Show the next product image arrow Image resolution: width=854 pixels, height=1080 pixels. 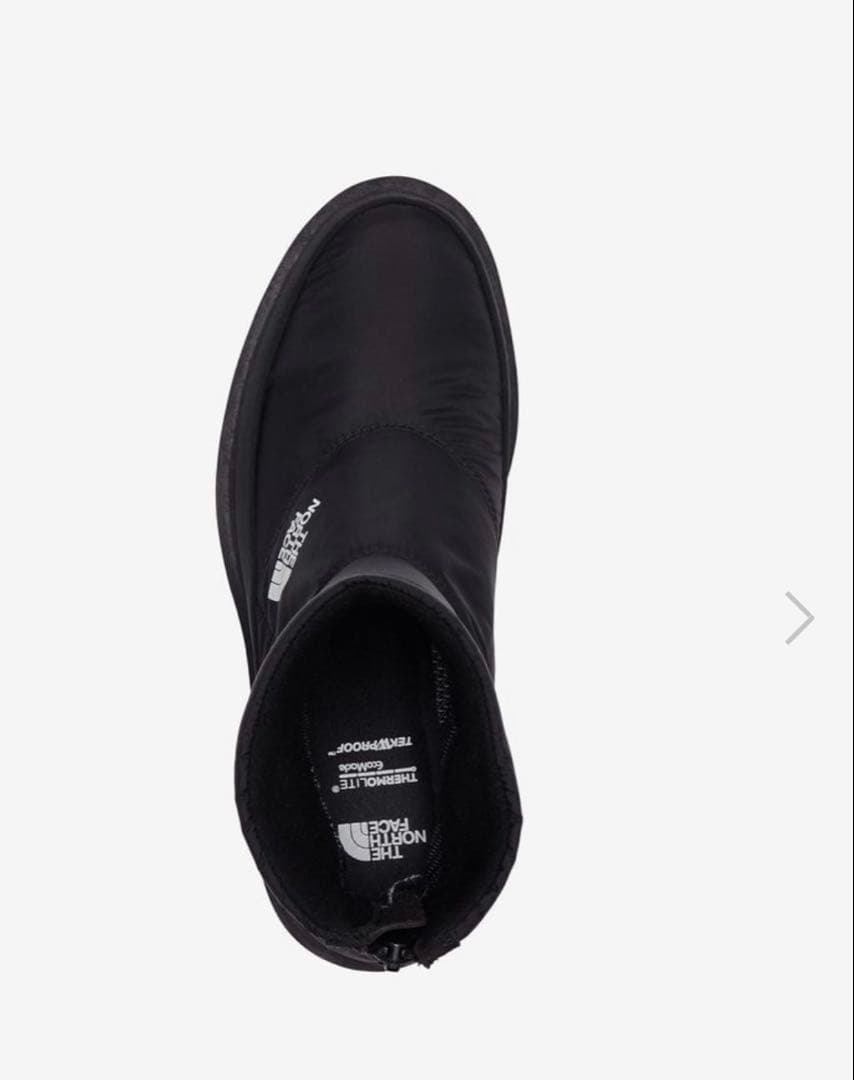[800, 617]
